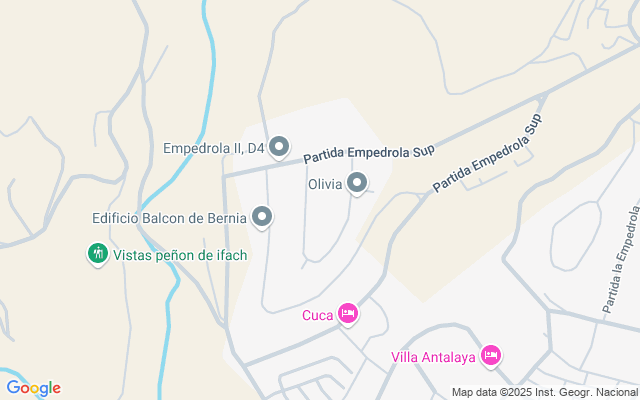The image size is (640, 400).
Task: Tap the Edificio Balcon de Bernia marker
Action: 263,216
